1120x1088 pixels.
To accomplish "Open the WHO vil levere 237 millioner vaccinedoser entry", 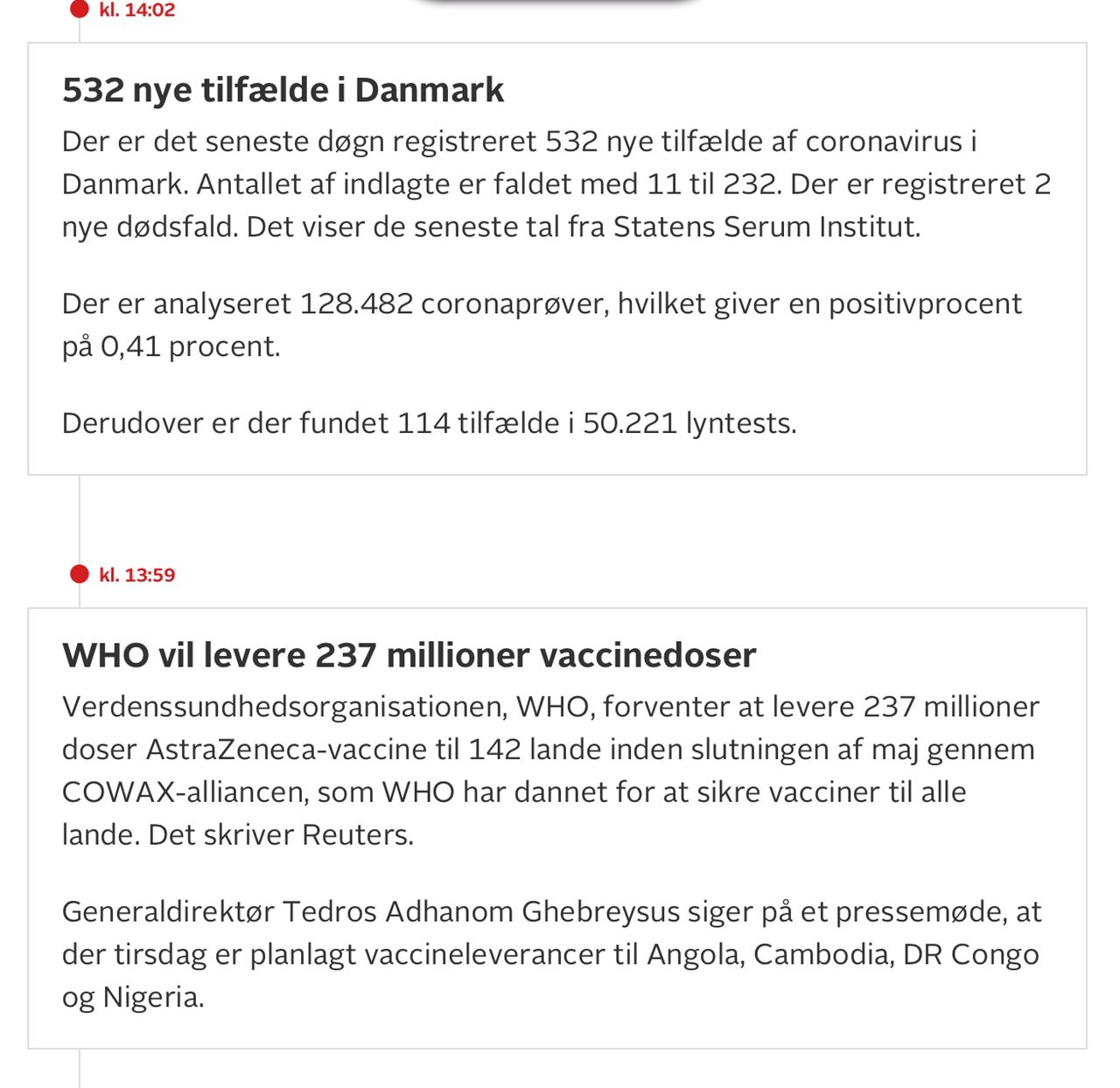I will [409, 655].
